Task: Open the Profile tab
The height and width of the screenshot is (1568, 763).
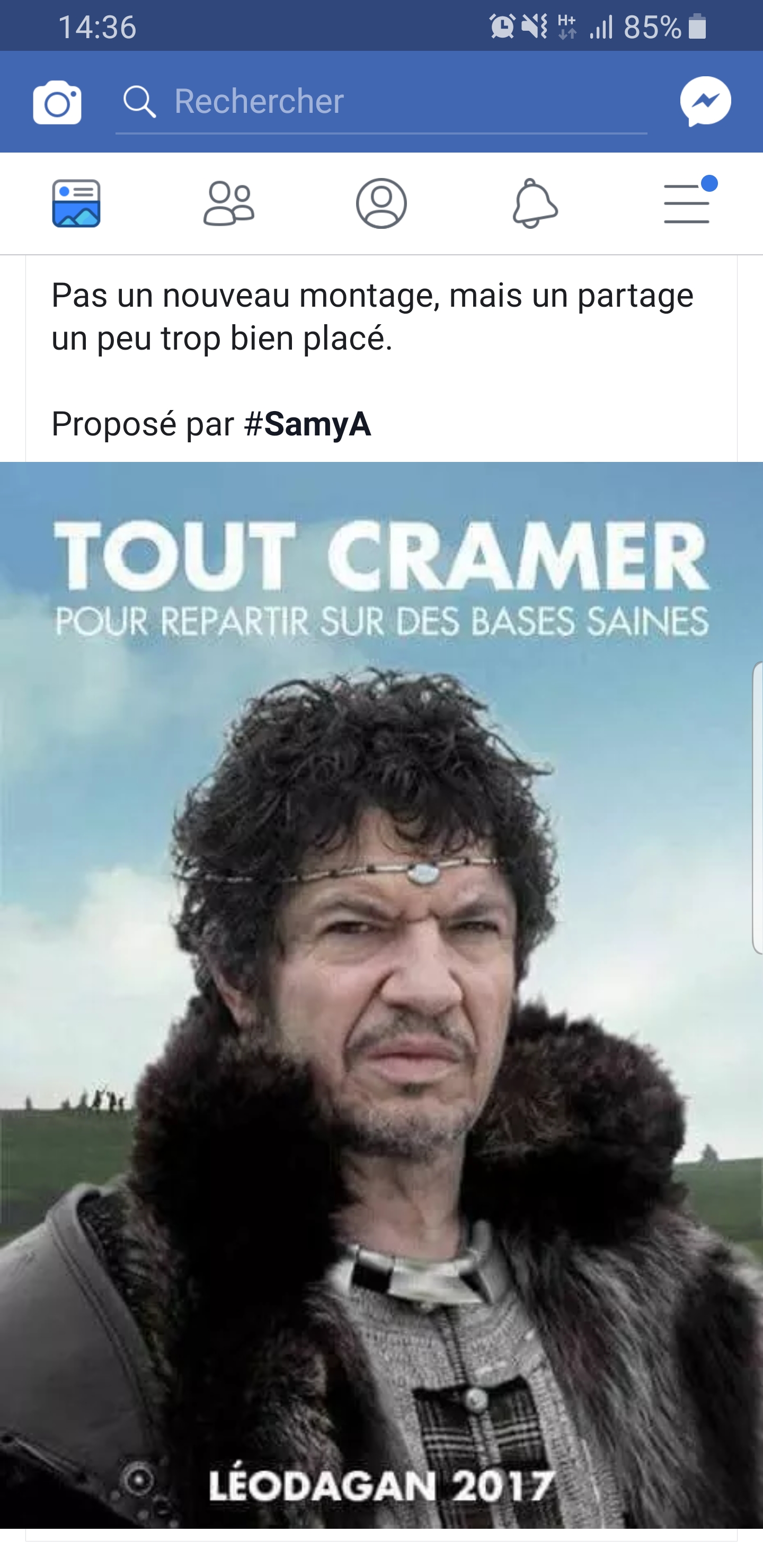Action: coord(381,203)
